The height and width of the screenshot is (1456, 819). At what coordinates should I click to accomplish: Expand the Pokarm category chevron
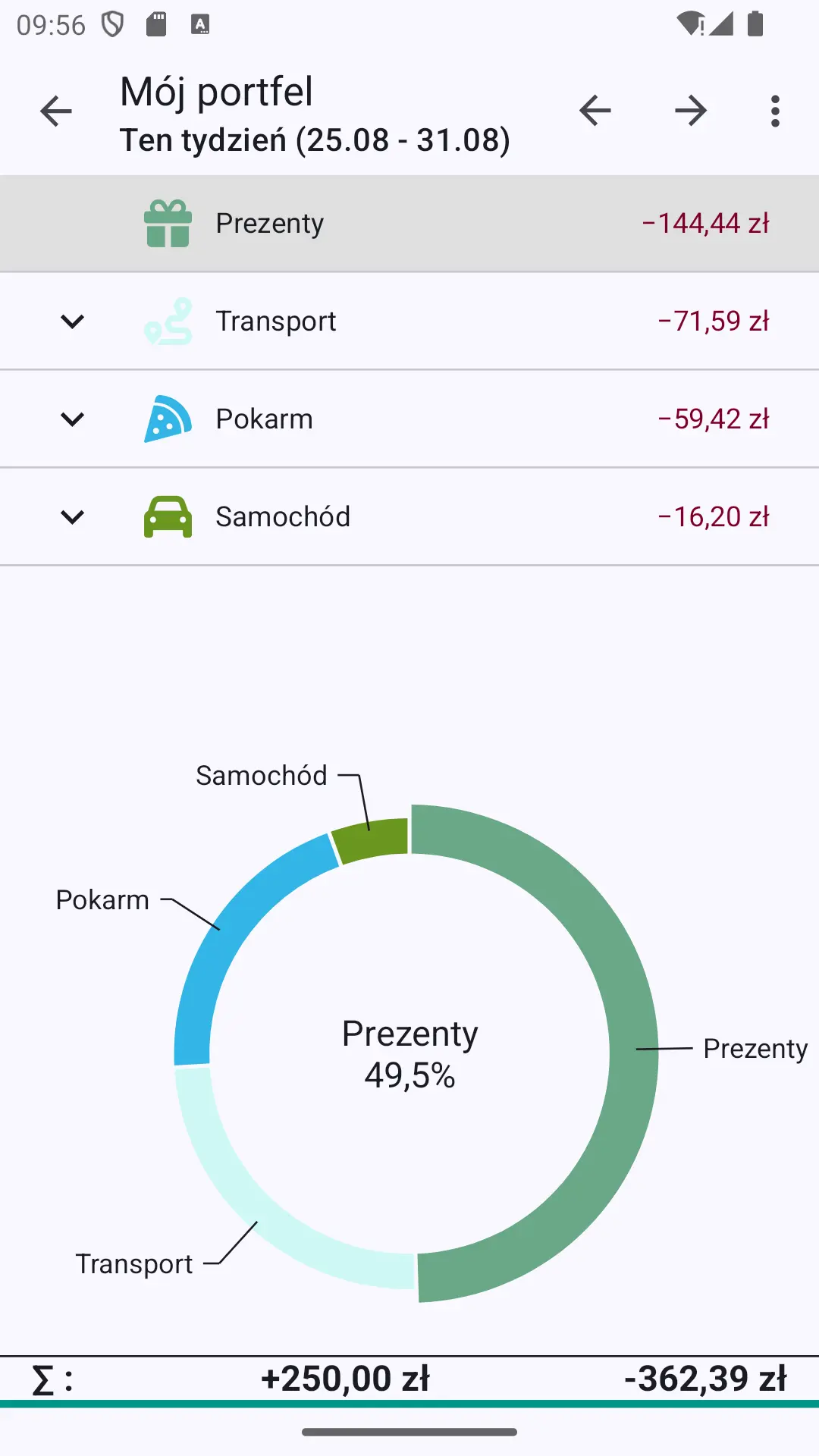72,419
